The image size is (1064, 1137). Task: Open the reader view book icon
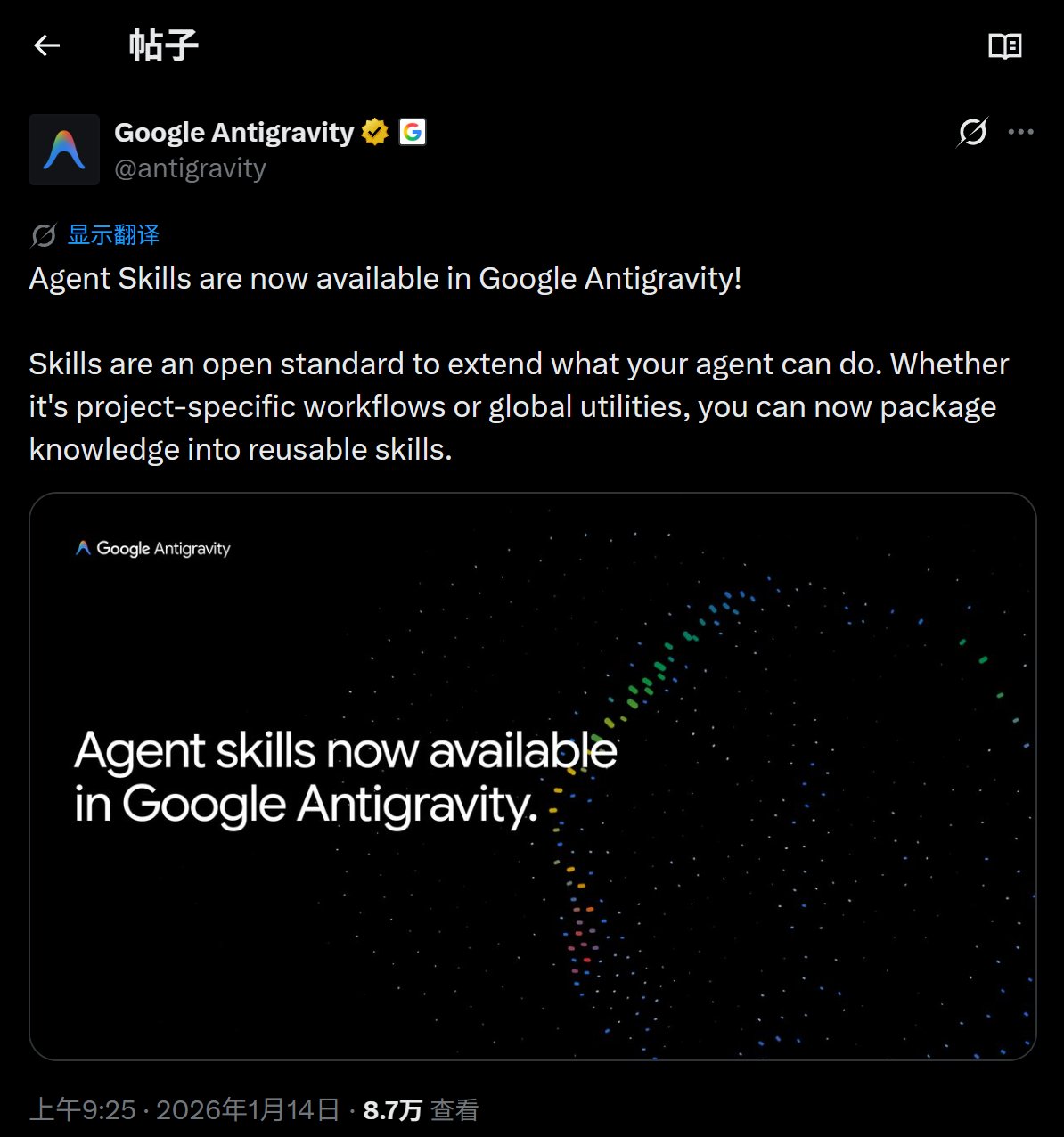[1005, 45]
